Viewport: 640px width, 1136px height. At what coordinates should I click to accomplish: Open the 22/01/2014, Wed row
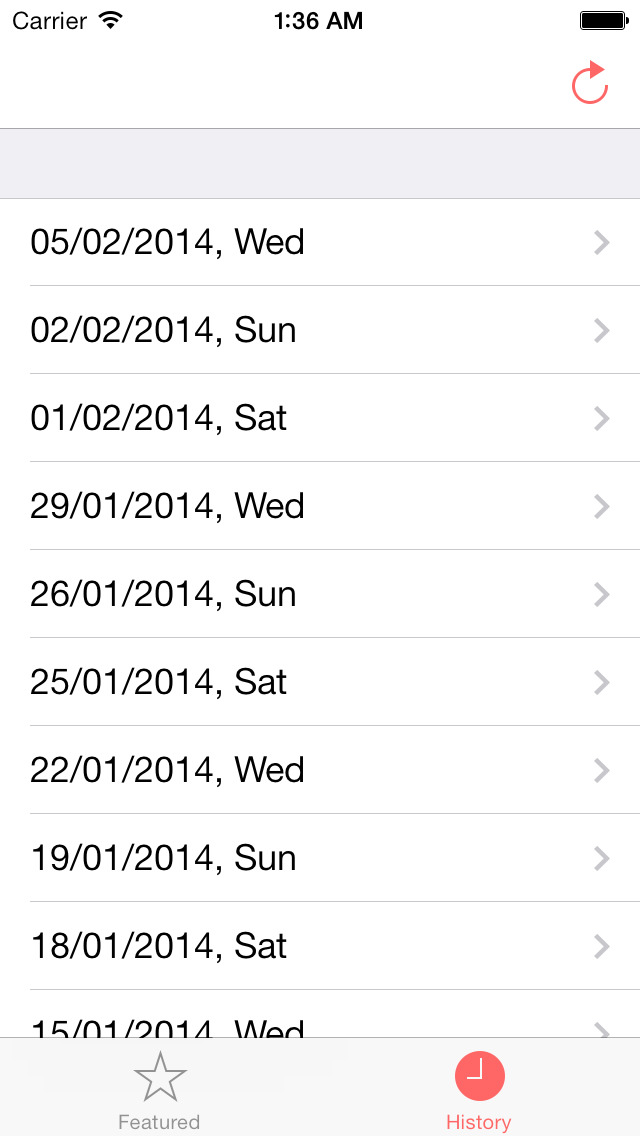tap(320, 771)
